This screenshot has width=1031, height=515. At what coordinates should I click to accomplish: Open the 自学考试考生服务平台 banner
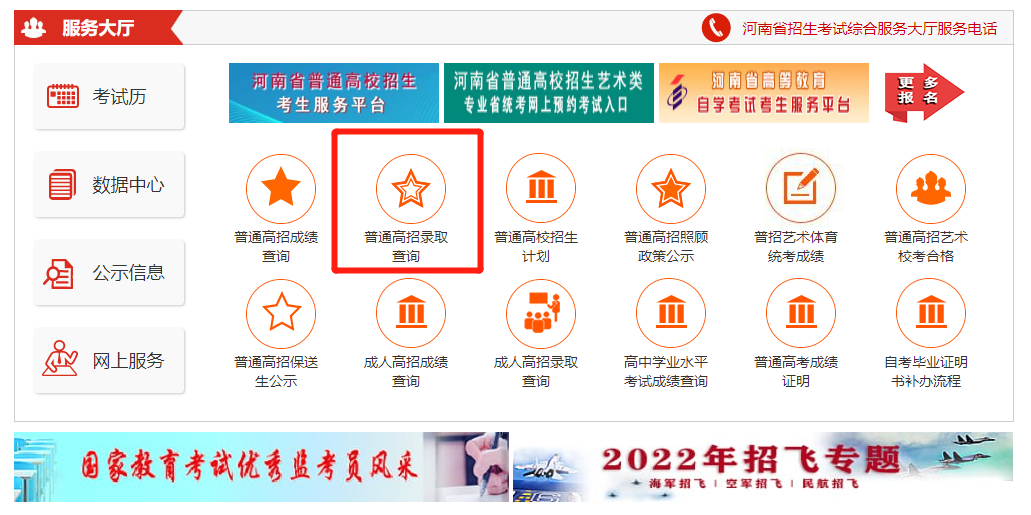coord(763,93)
